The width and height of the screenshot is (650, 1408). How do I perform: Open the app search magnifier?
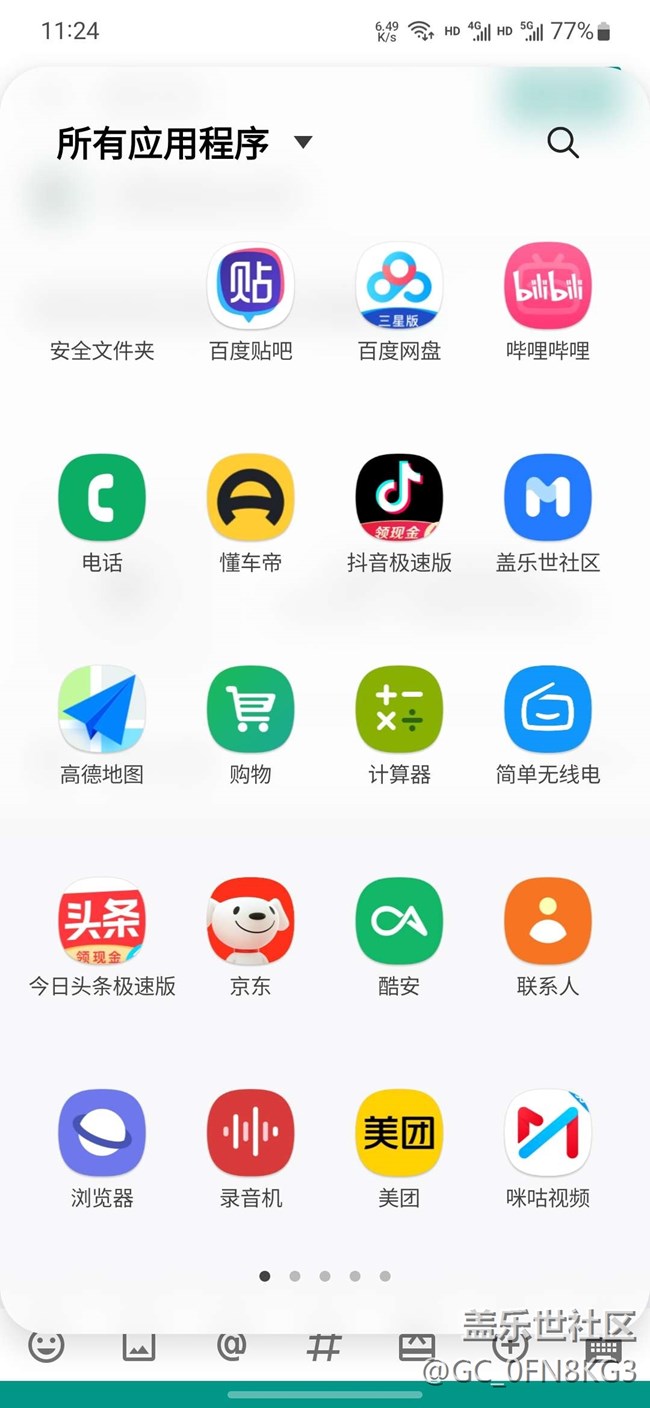click(563, 143)
